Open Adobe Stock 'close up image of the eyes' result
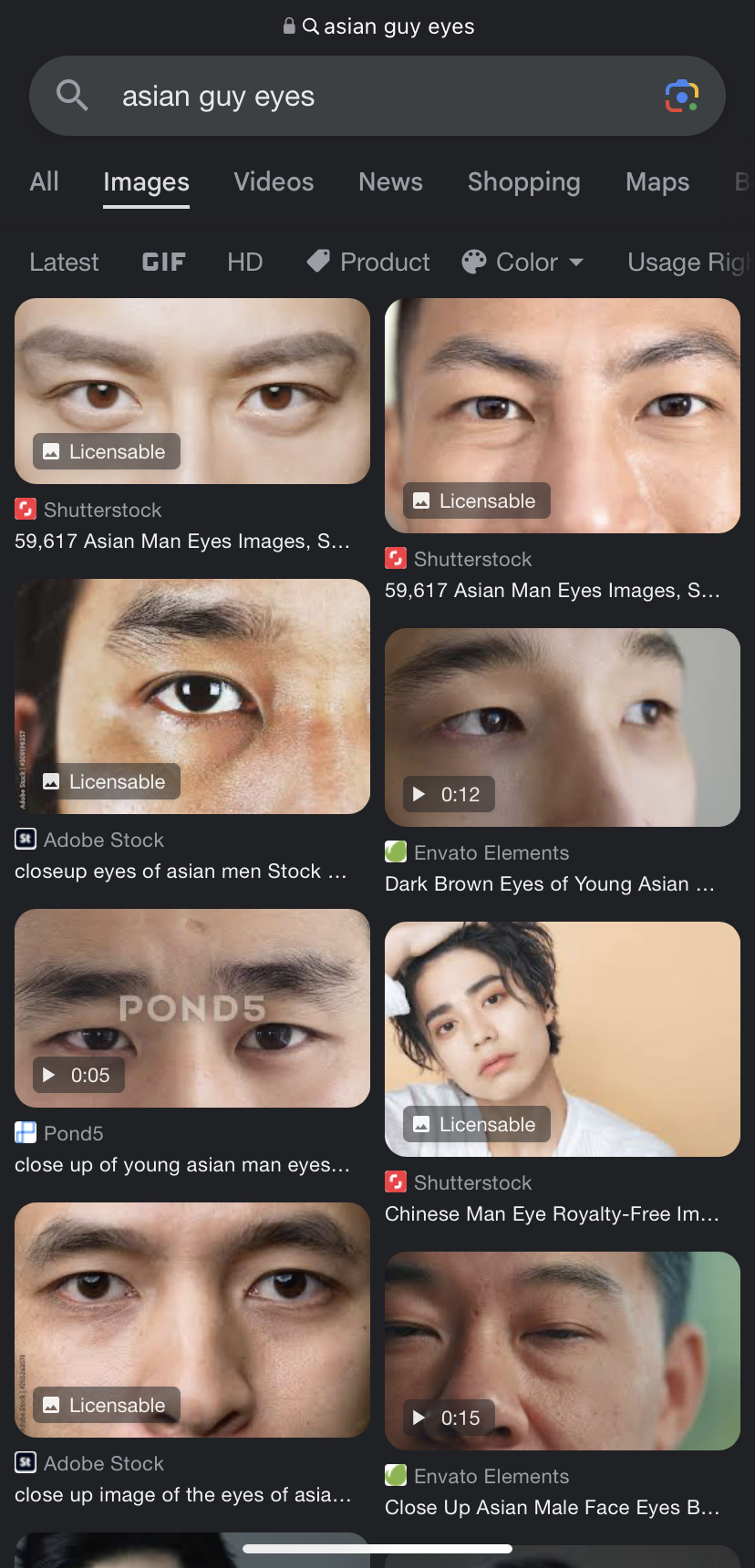The image size is (755, 1568). pos(192,1319)
